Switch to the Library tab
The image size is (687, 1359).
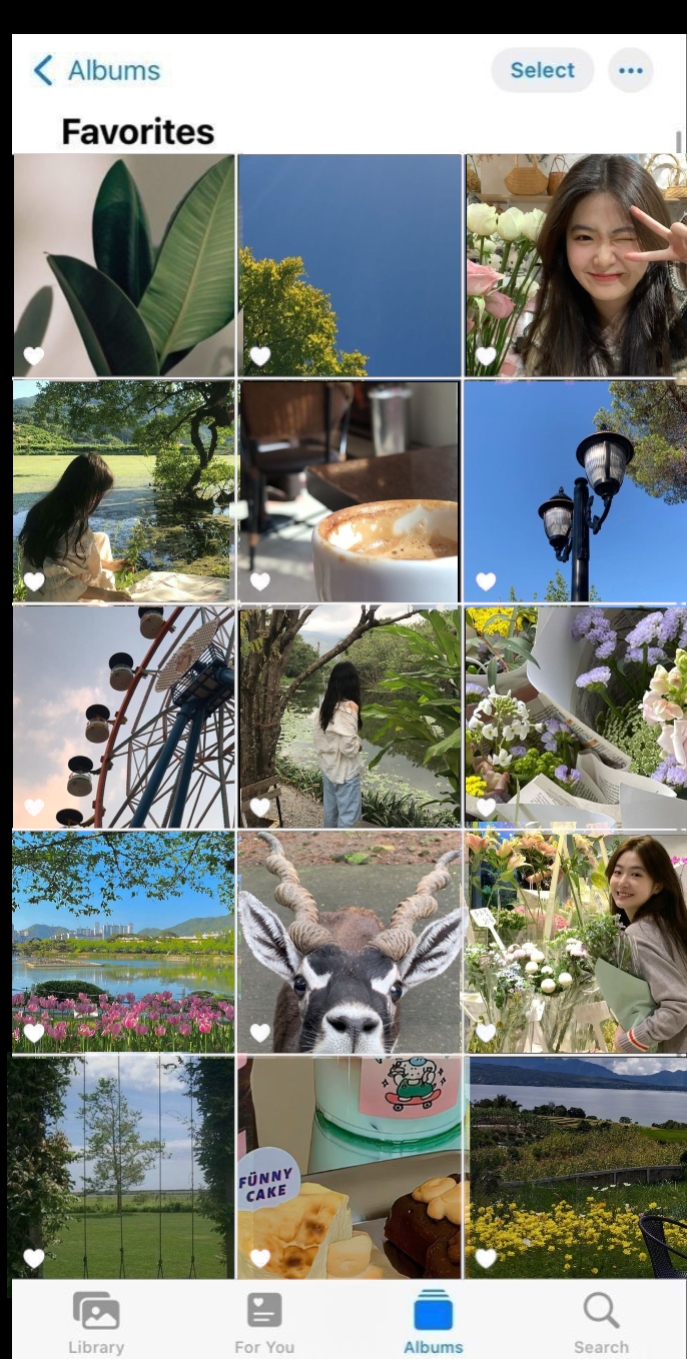pyautogui.click(x=96, y=1322)
